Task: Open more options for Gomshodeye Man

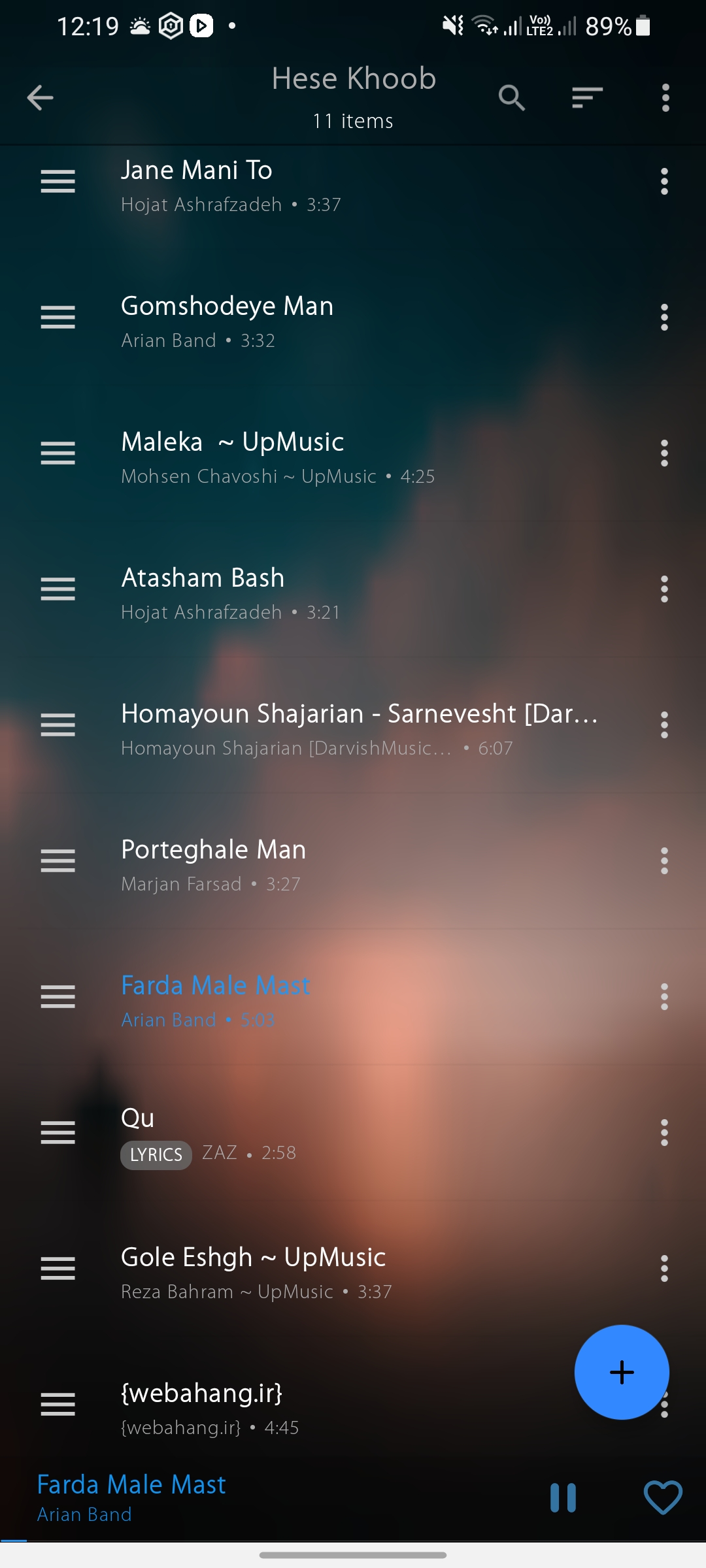Action: click(x=664, y=318)
